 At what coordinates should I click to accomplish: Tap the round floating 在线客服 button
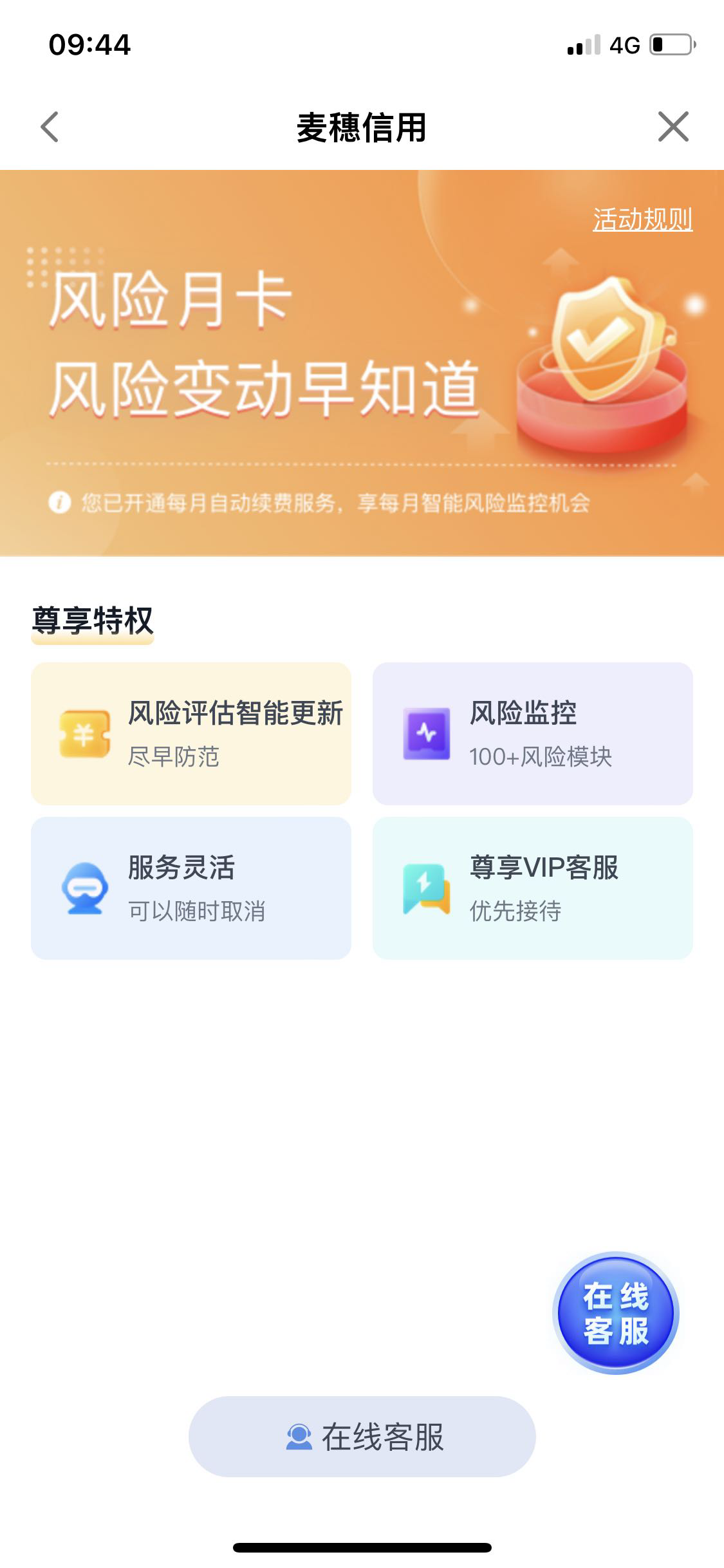[x=616, y=1312]
